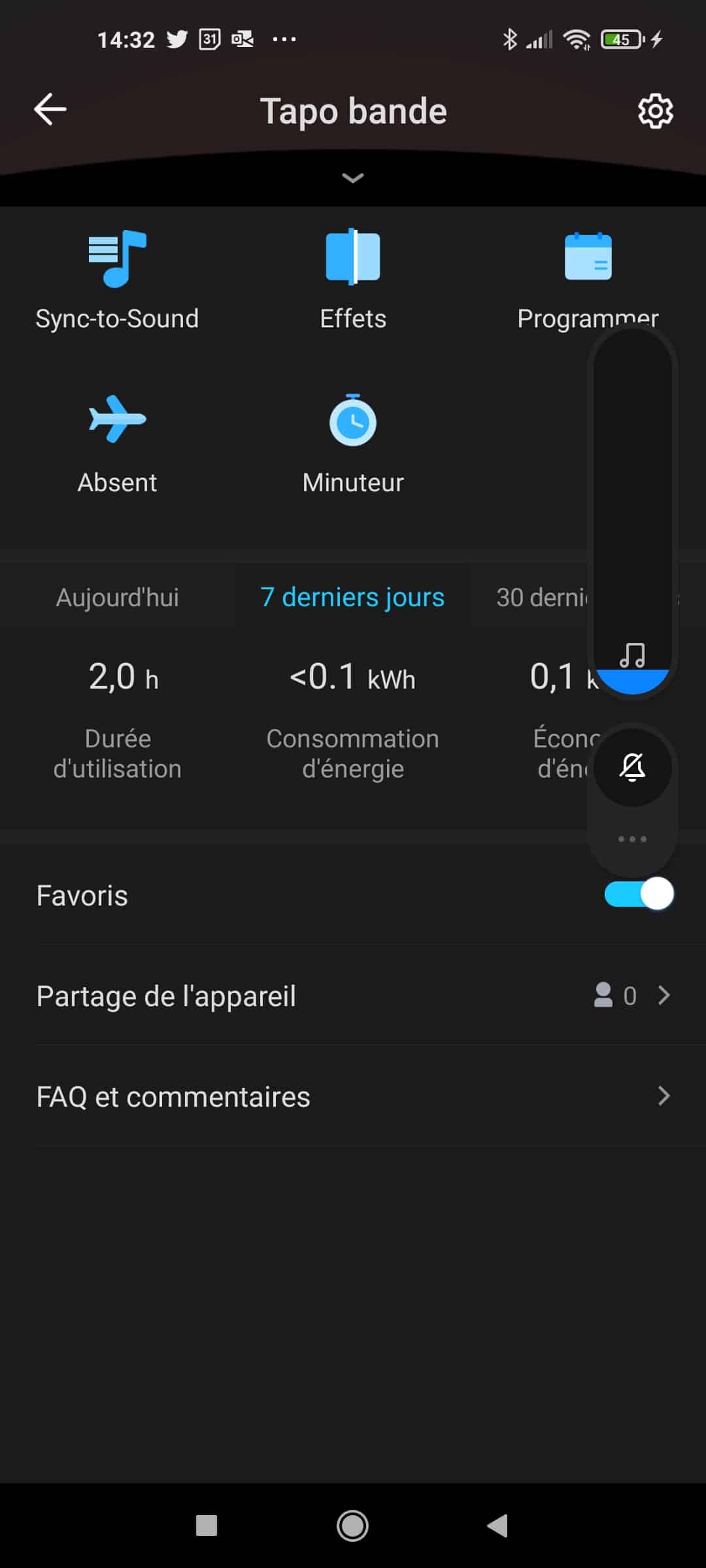
Task: Open the device settings gear
Action: click(655, 111)
